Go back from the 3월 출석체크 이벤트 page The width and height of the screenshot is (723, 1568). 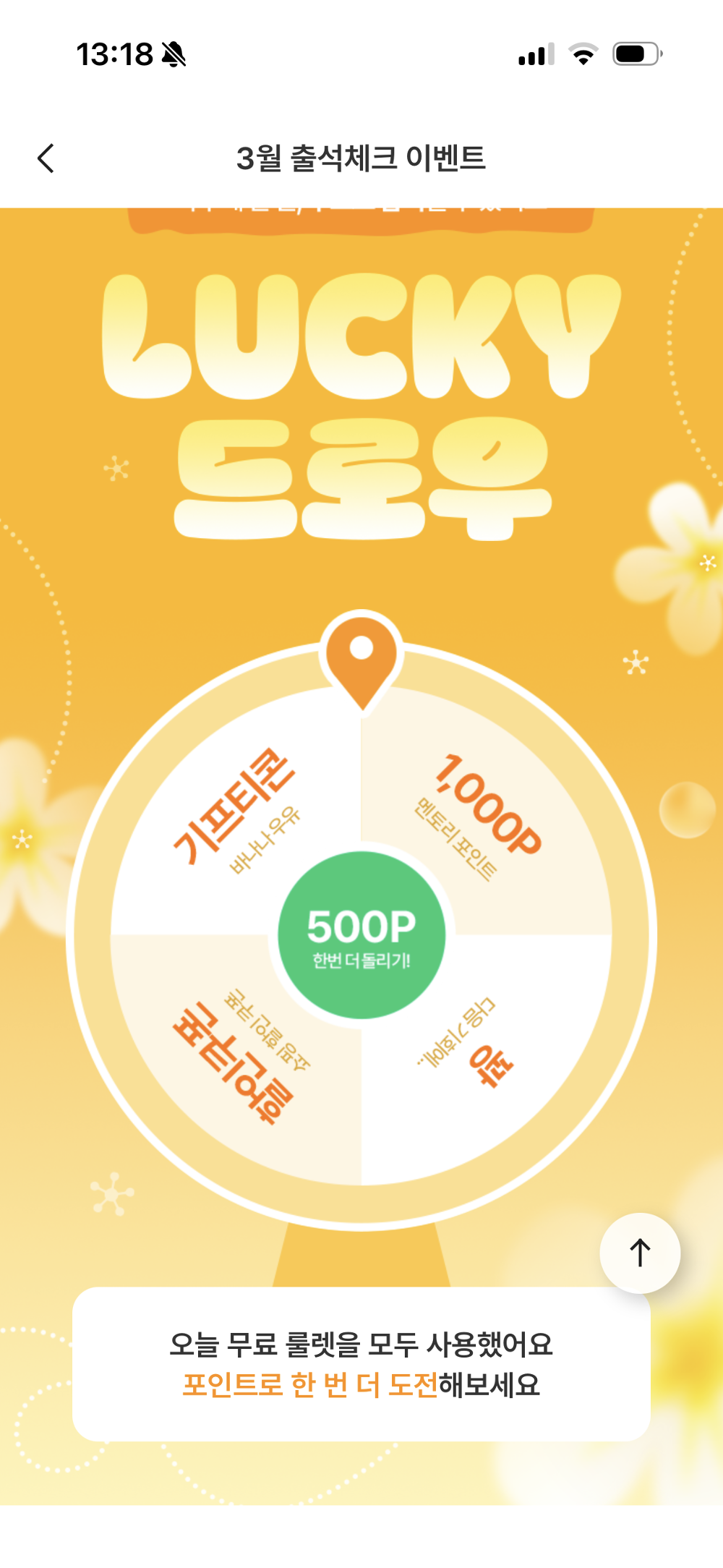tap(46, 158)
